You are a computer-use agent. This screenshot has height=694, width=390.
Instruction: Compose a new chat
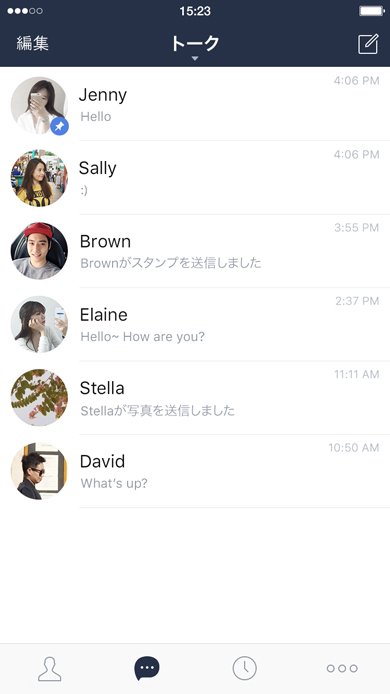(x=368, y=44)
